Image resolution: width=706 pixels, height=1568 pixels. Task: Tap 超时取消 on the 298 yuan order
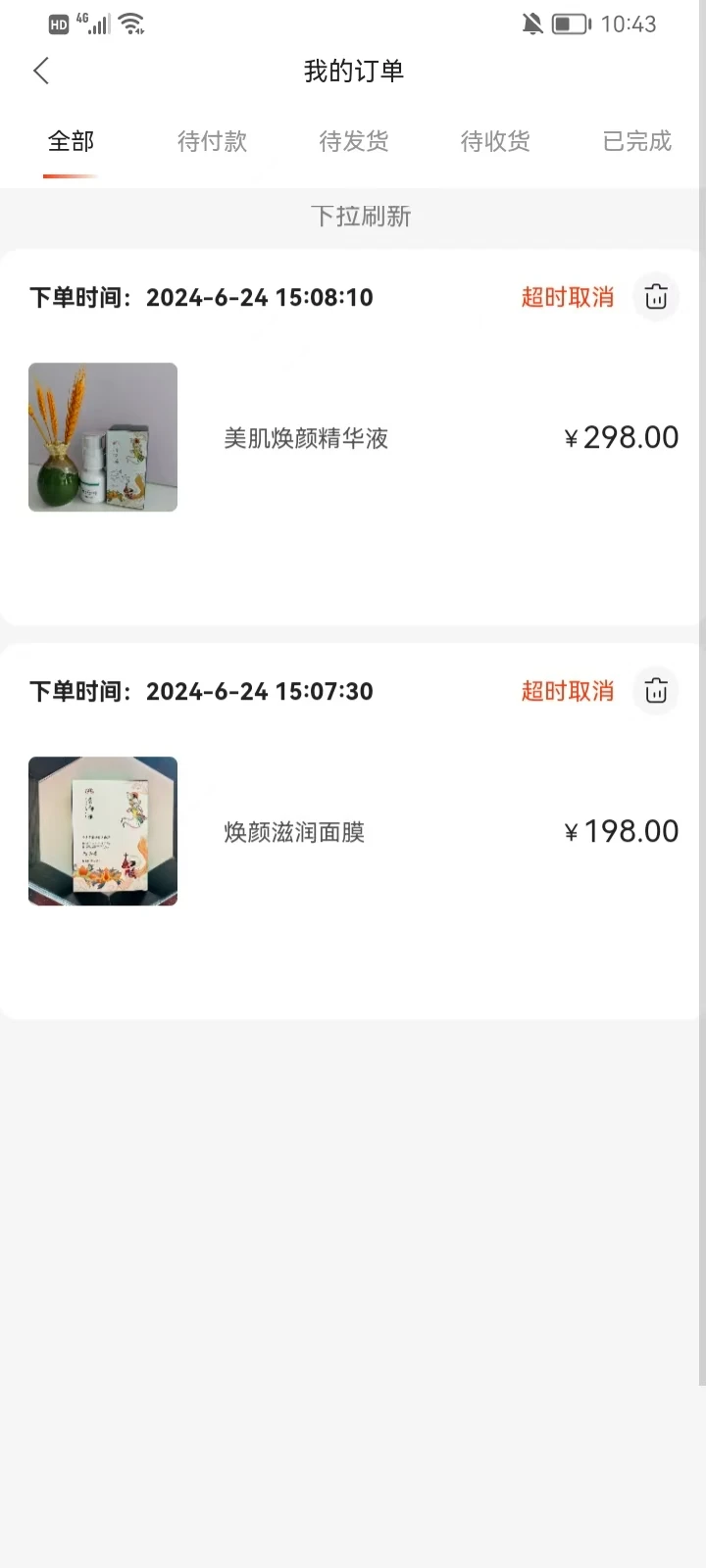pos(568,297)
